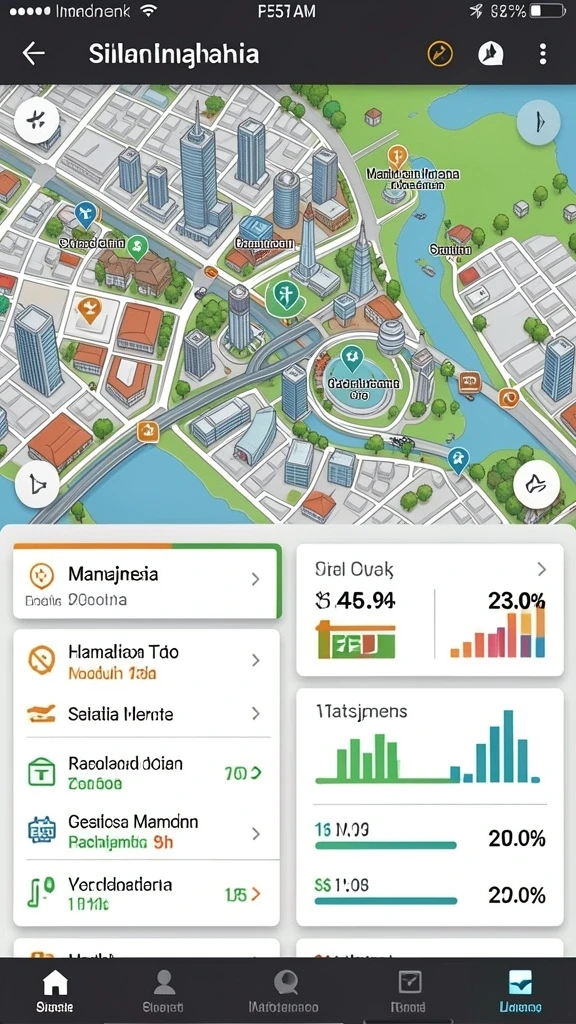Switch to the home tab in the bottom bar
This screenshot has width=576, height=1024.
(55, 991)
